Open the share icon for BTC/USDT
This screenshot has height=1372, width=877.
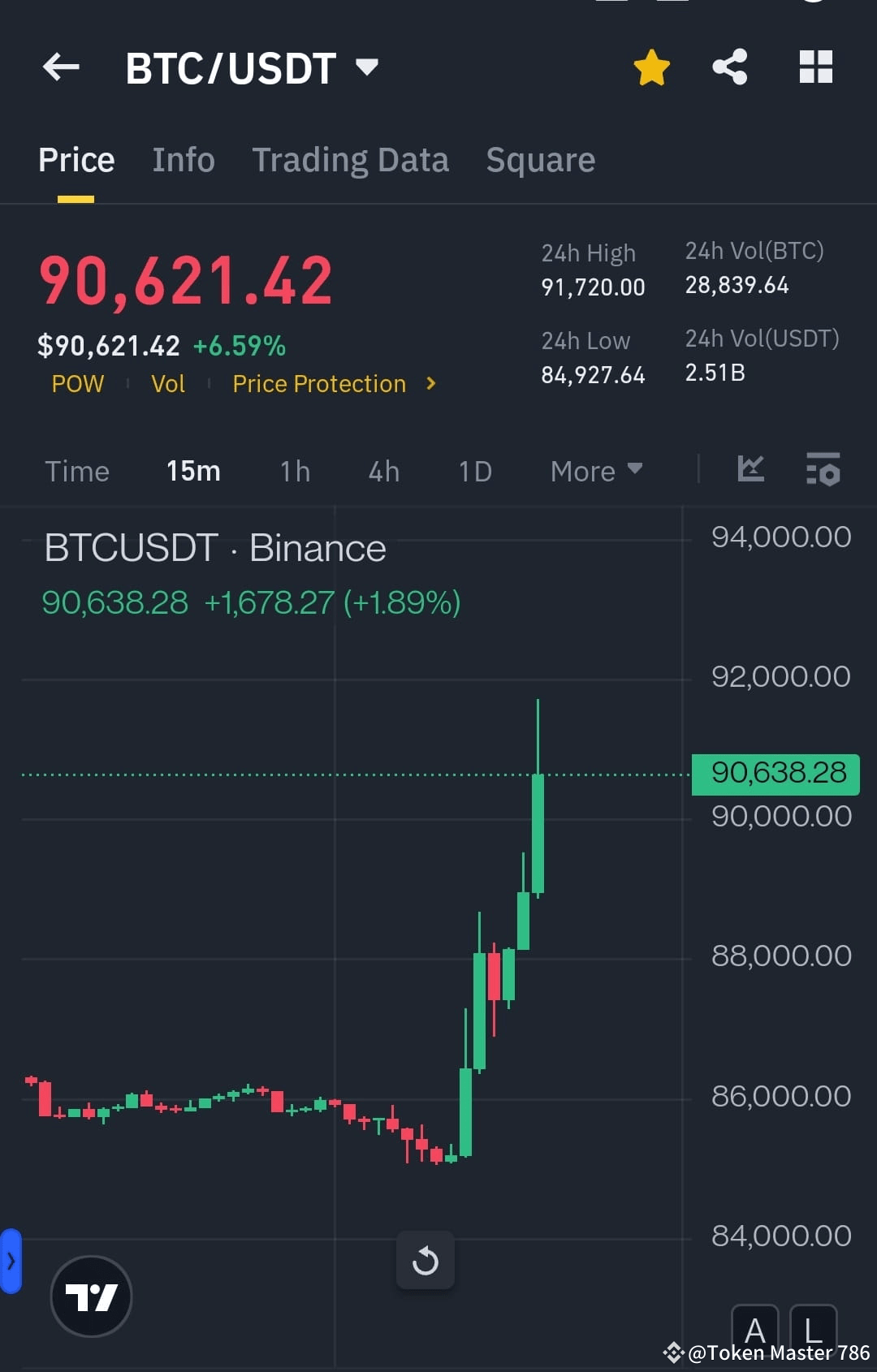(x=731, y=67)
